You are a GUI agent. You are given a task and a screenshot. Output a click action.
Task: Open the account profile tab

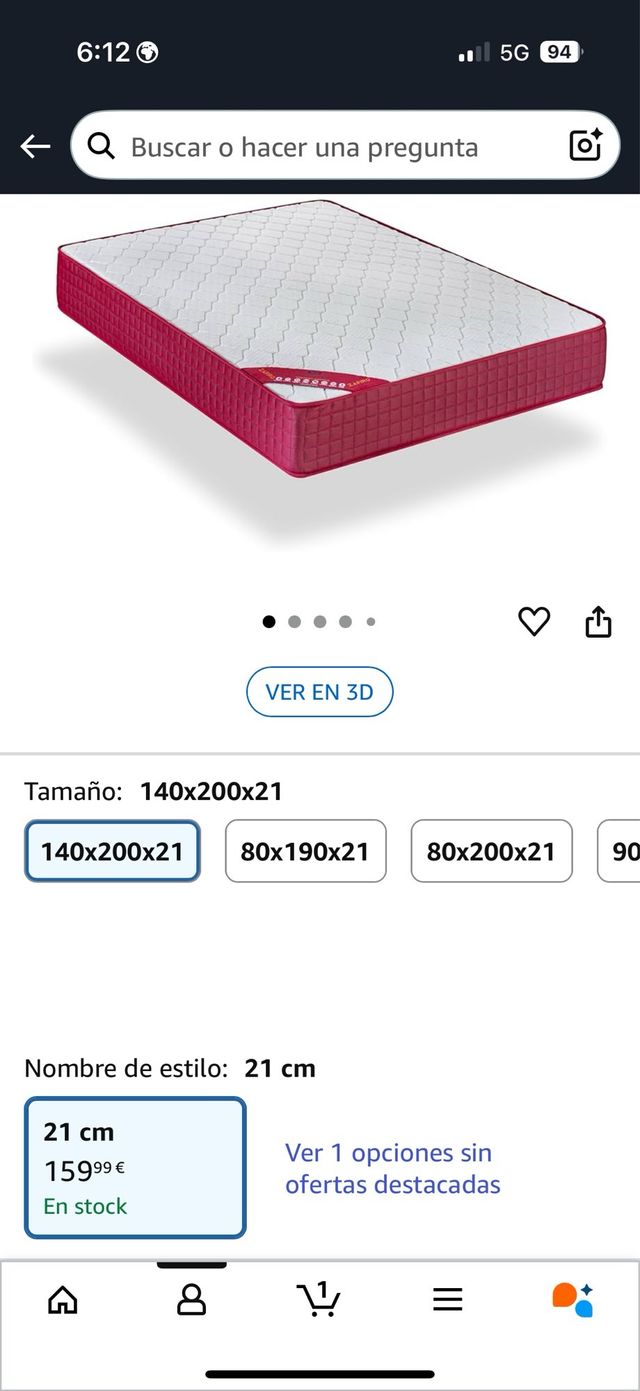point(190,1299)
